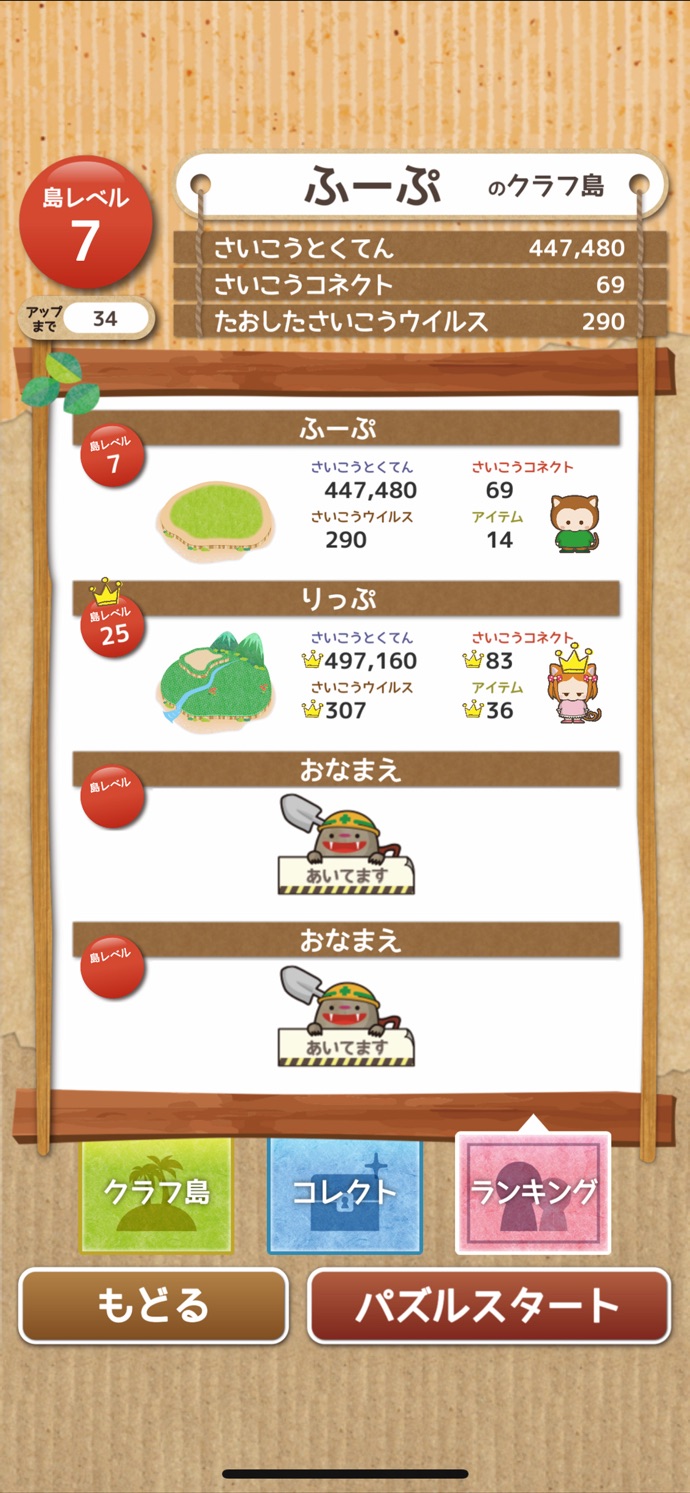Tap the もどる button to go back
690x1493 pixels.
[153, 1306]
